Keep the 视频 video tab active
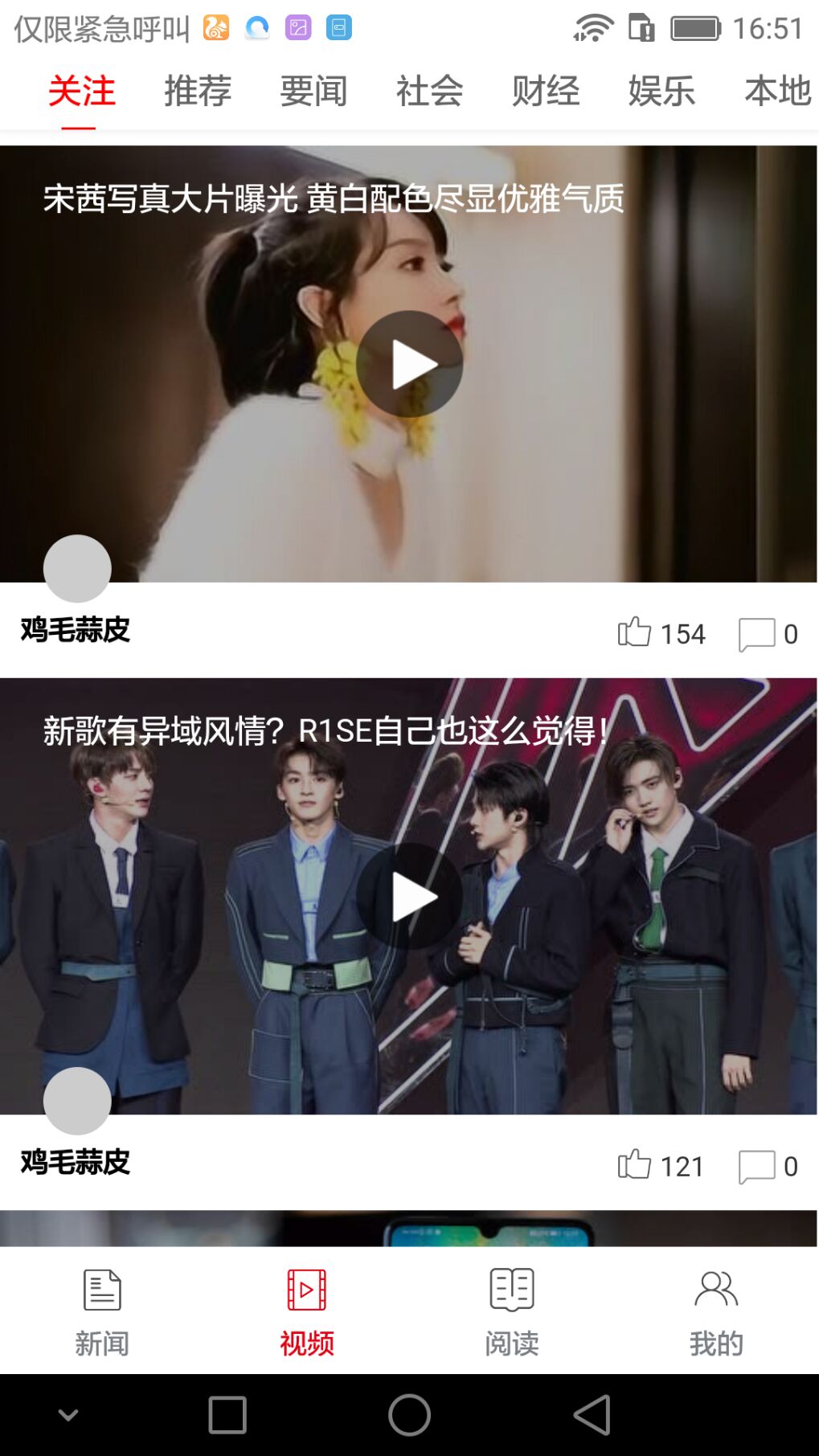The height and width of the screenshot is (1456, 819). [306, 1310]
